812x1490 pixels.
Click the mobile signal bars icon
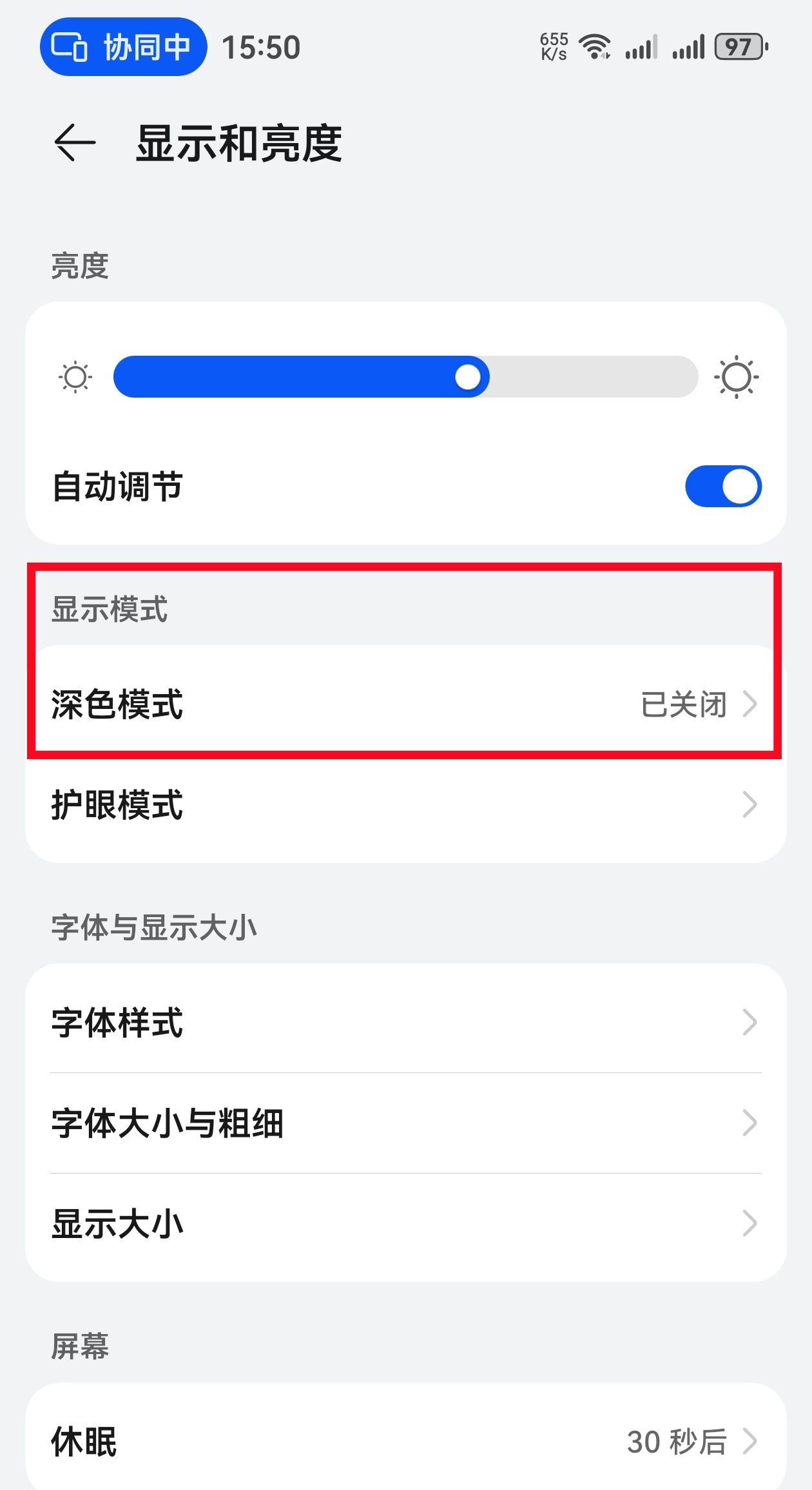click(x=643, y=46)
